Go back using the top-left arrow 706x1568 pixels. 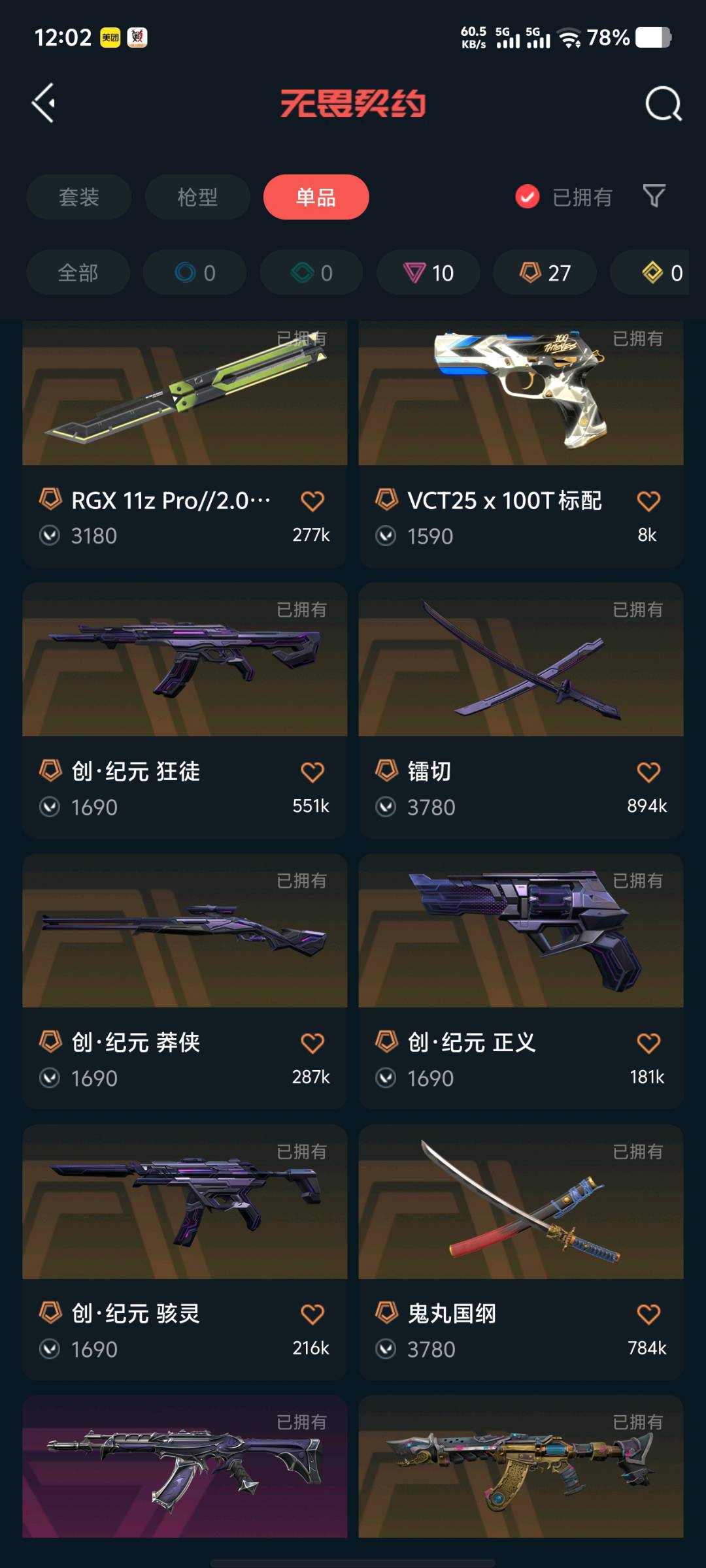44,103
